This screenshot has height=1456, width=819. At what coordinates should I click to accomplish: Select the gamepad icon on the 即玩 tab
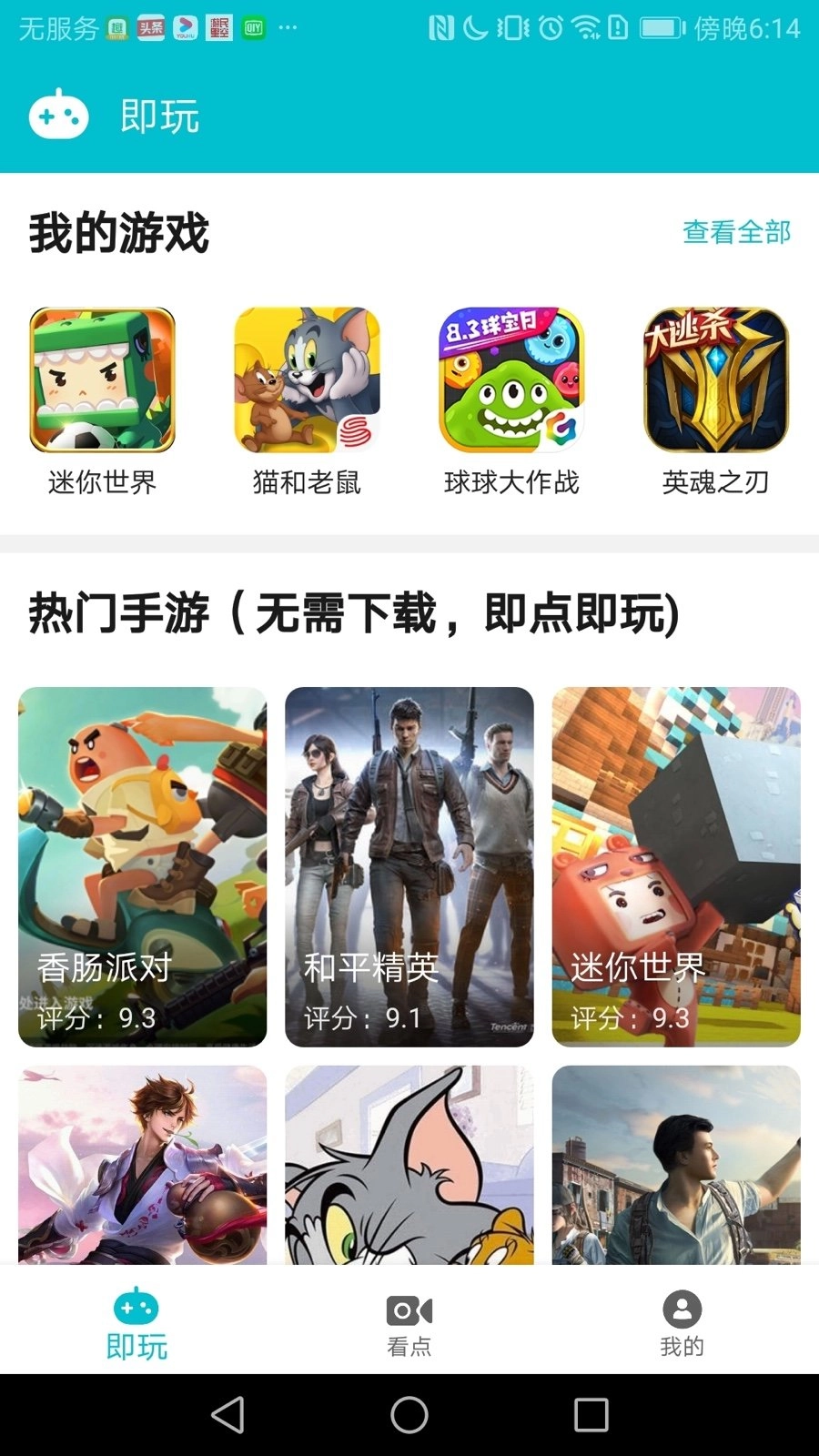[136, 1309]
